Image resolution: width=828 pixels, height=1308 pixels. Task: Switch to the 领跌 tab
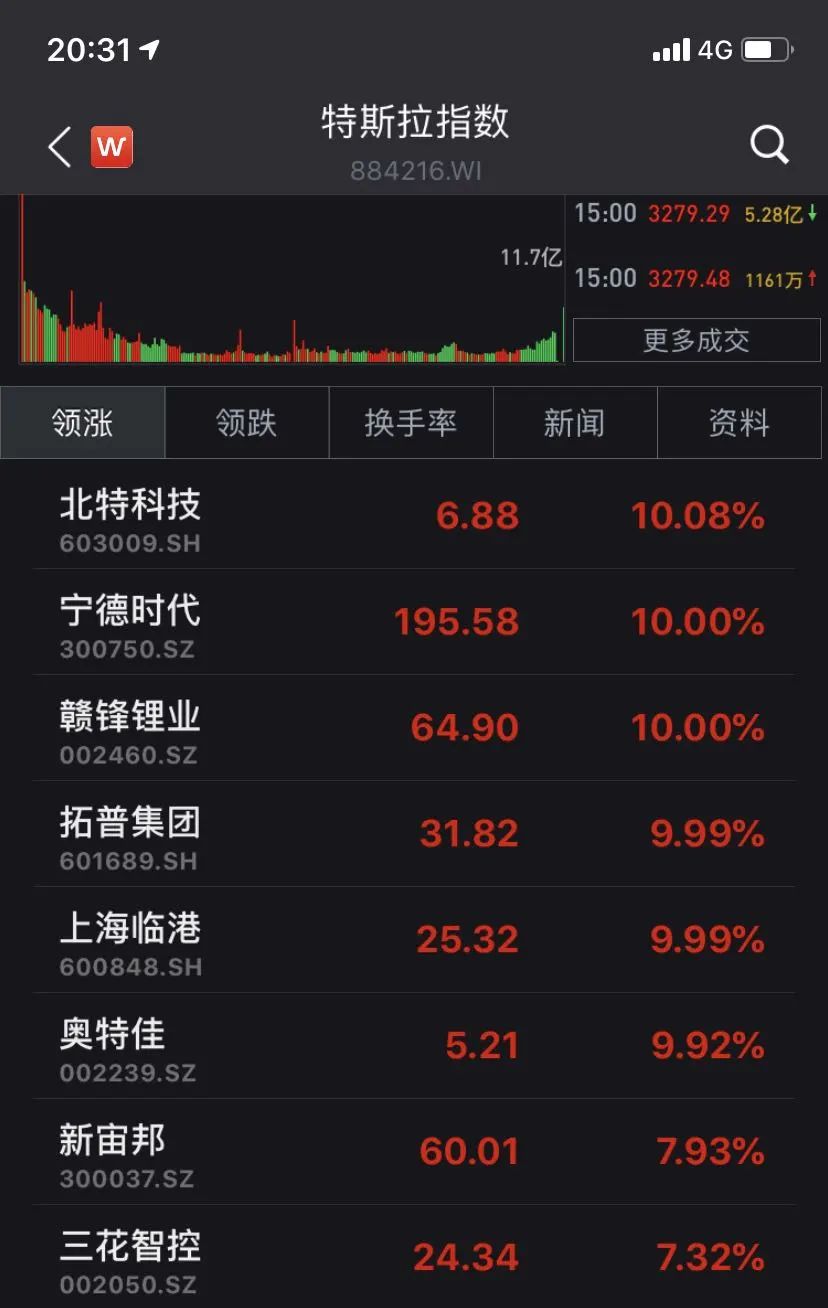(x=246, y=423)
